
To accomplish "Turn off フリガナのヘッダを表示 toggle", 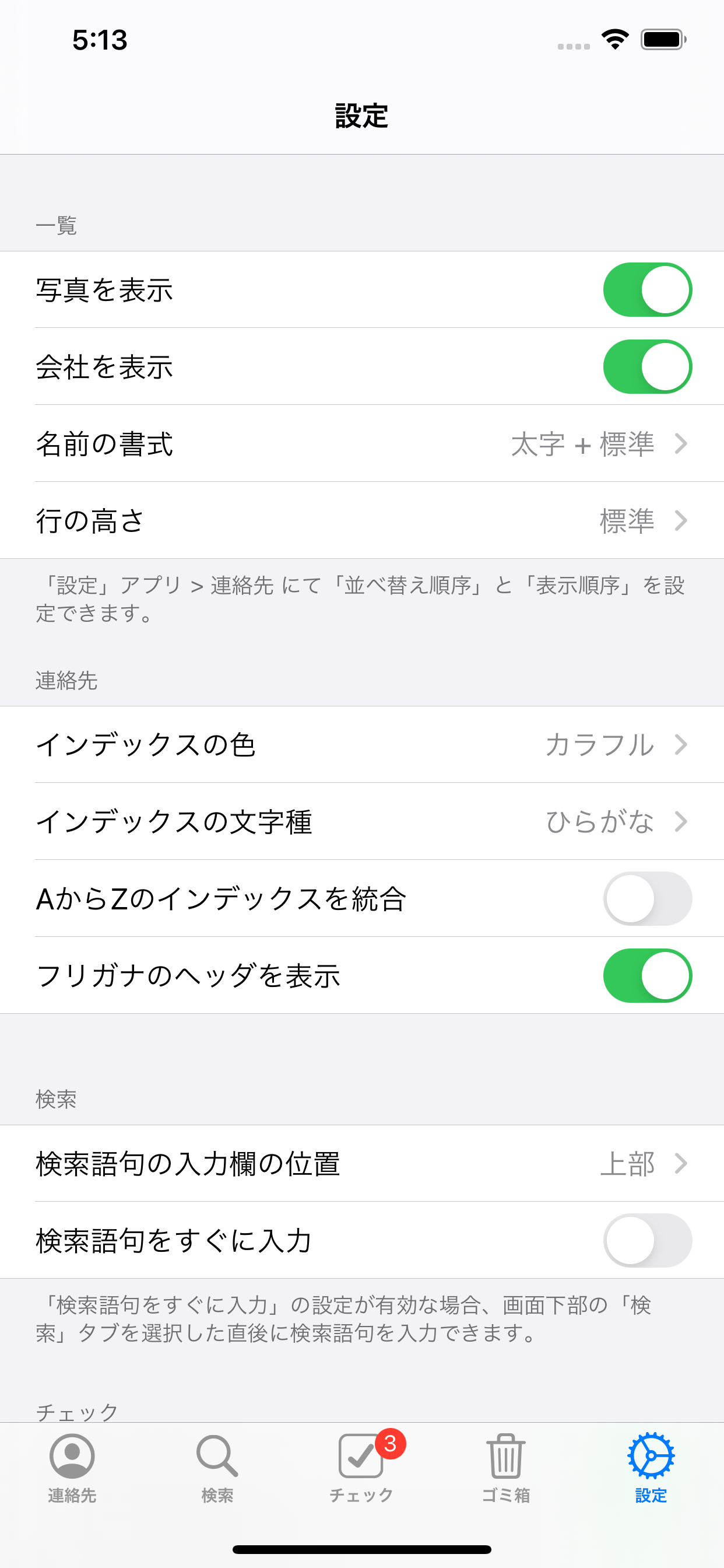I will (646, 975).
